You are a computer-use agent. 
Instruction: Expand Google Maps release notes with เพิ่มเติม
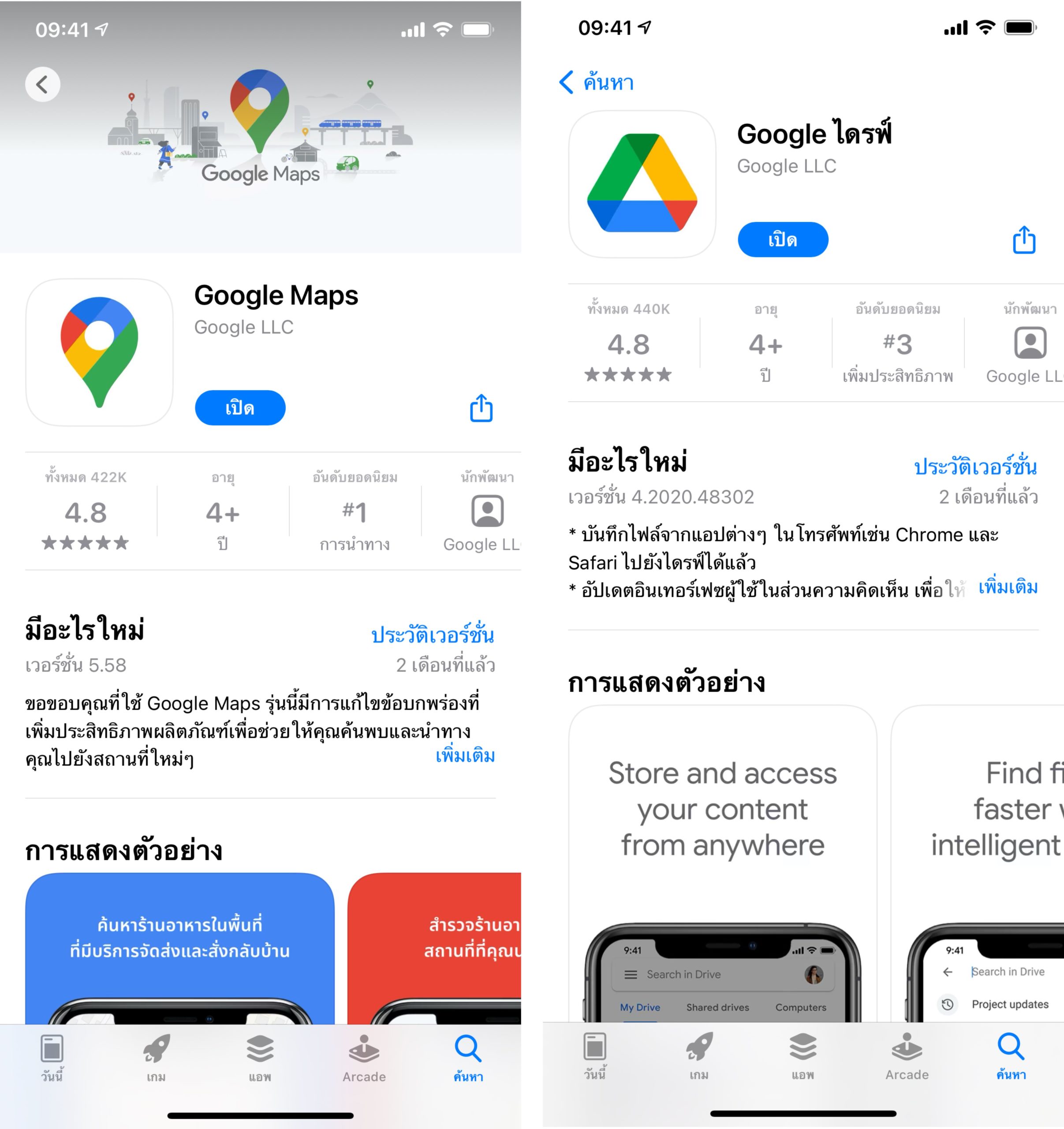point(465,756)
